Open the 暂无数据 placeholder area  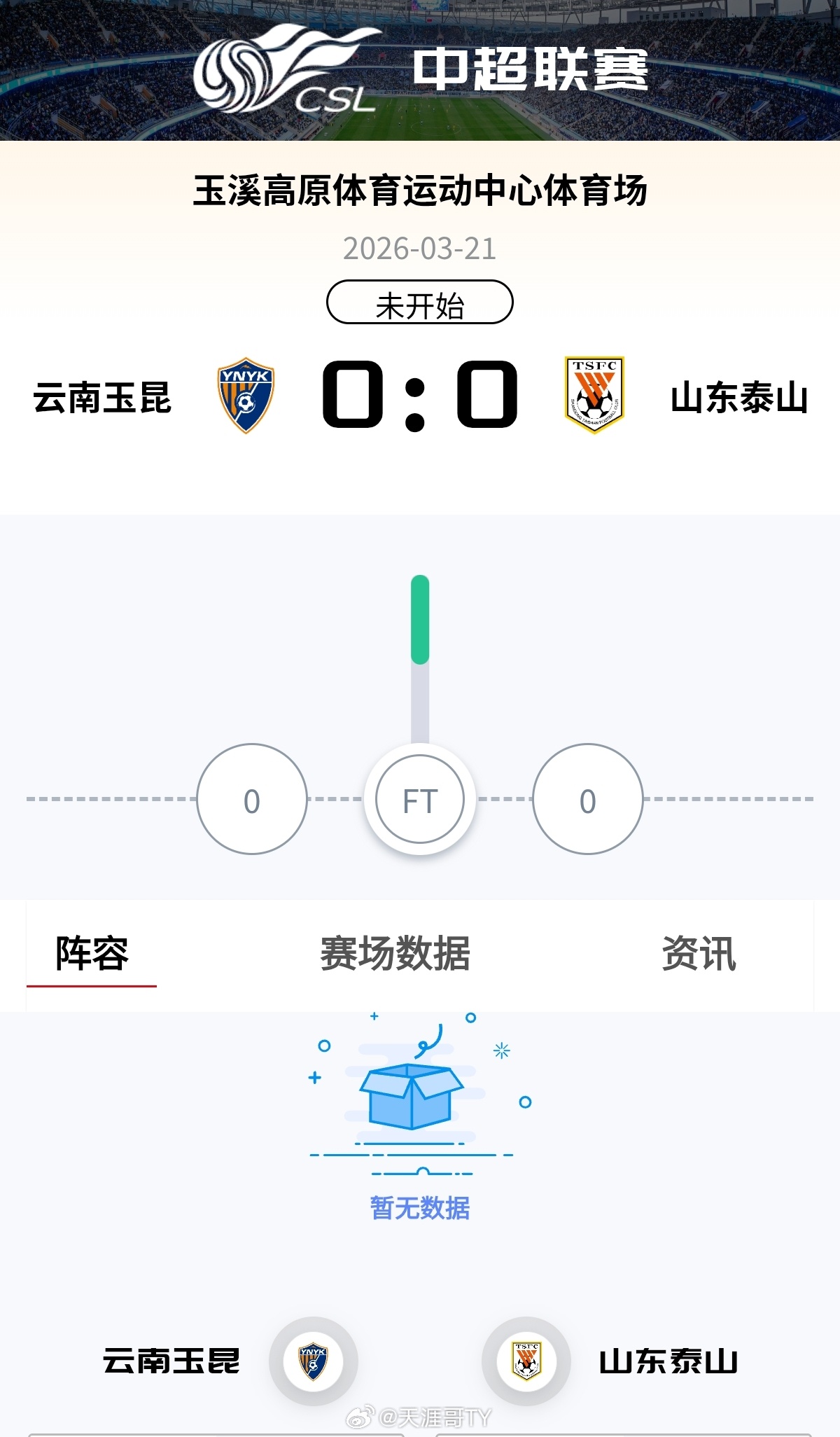point(420,1207)
